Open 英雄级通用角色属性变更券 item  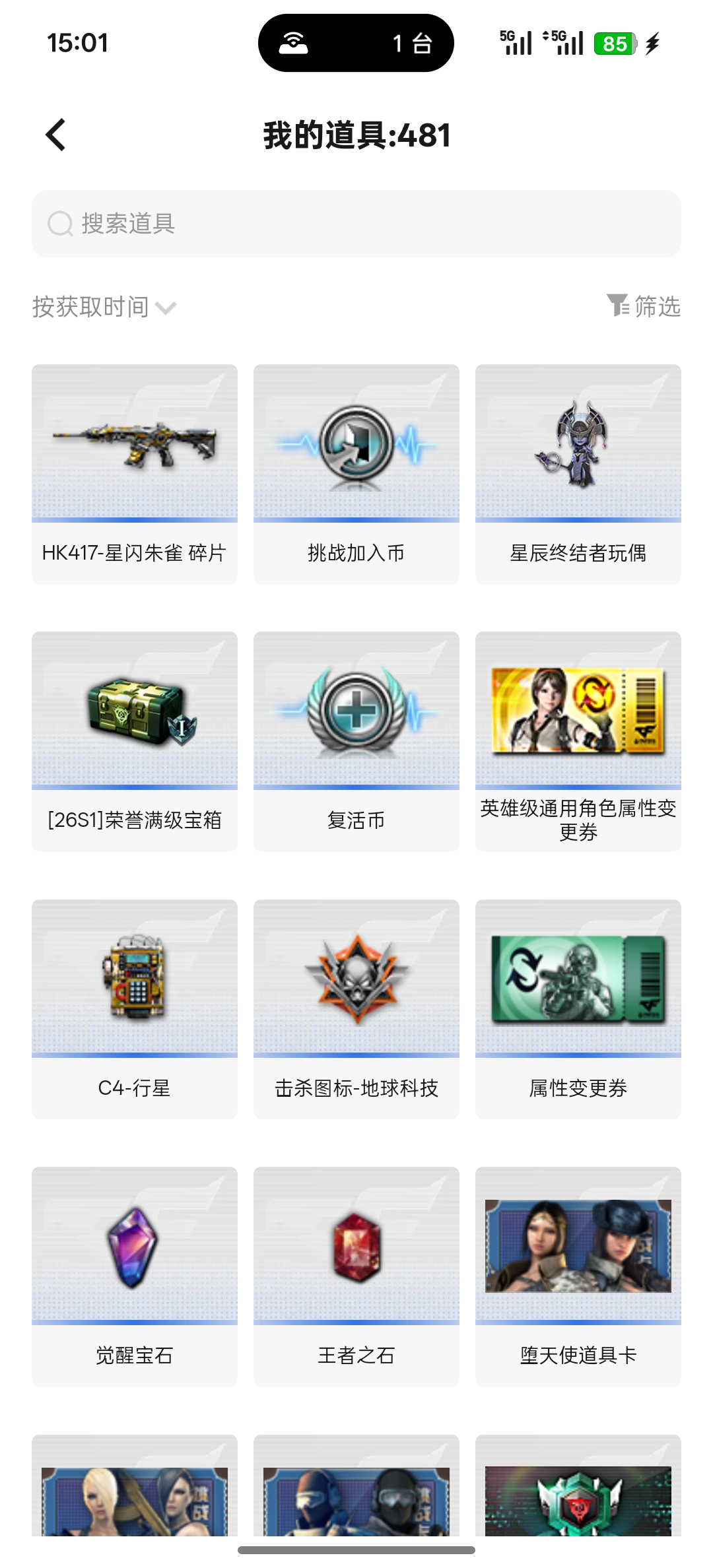[578, 740]
